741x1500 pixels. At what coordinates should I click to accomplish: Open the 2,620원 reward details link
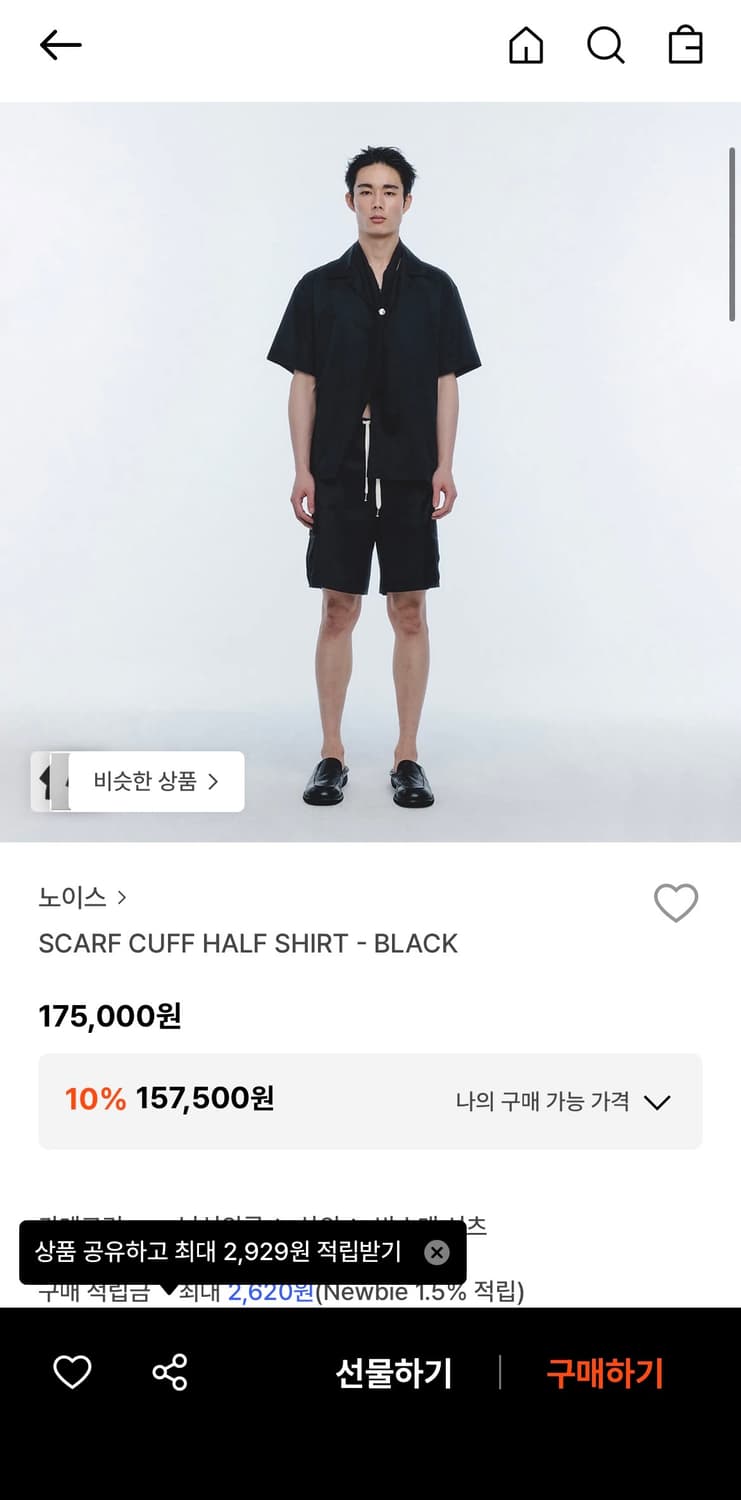coord(272,1291)
